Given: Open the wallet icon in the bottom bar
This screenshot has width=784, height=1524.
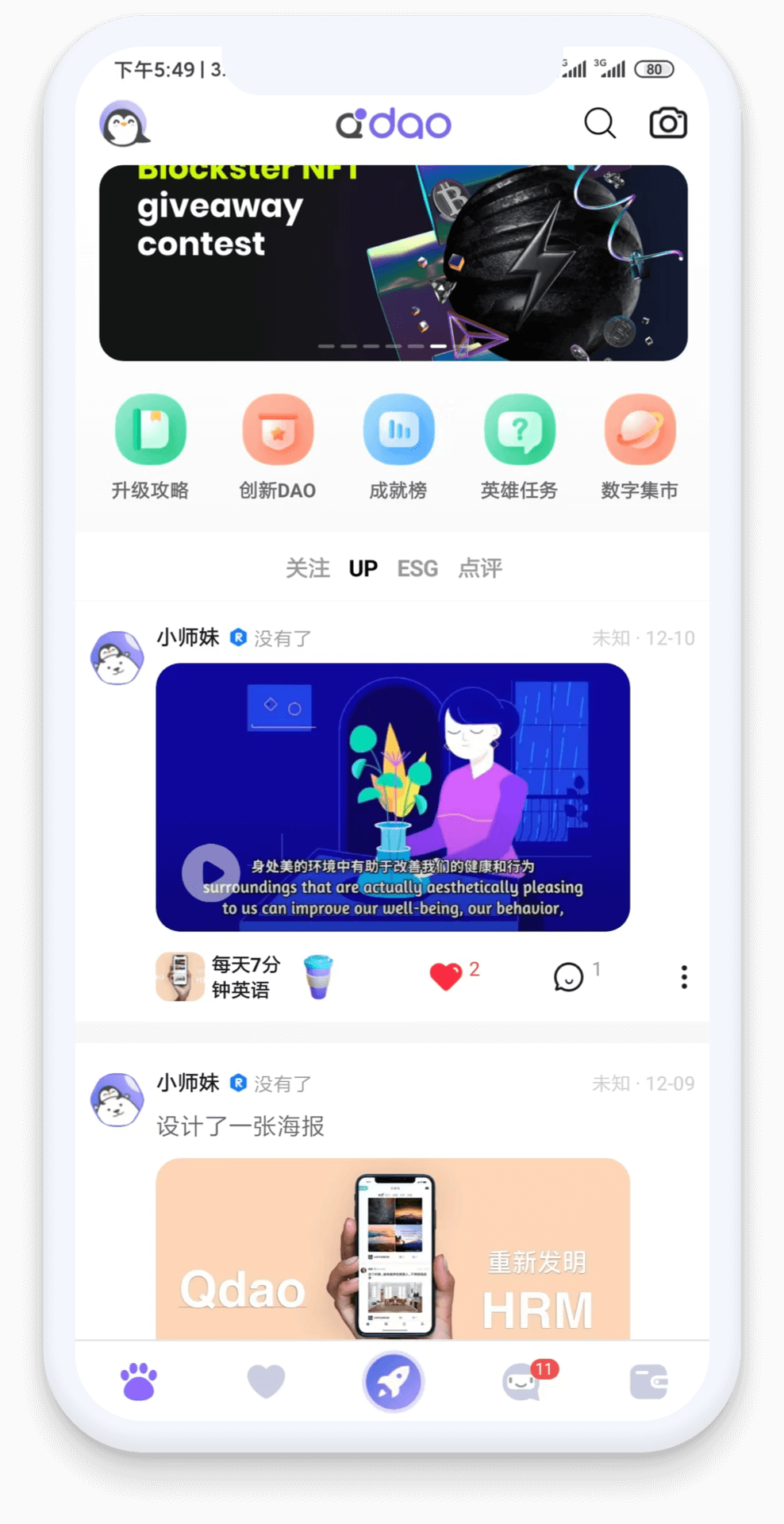Looking at the screenshot, I should (648, 1381).
